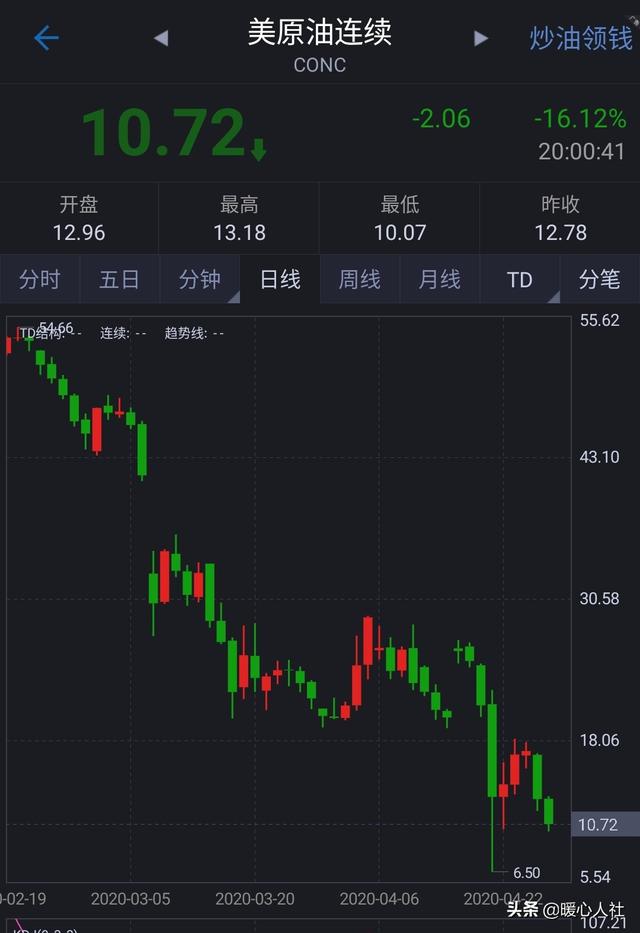640x933 pixels.
Task: Switch to the 周线 chart tab
Action: [360, 280]
